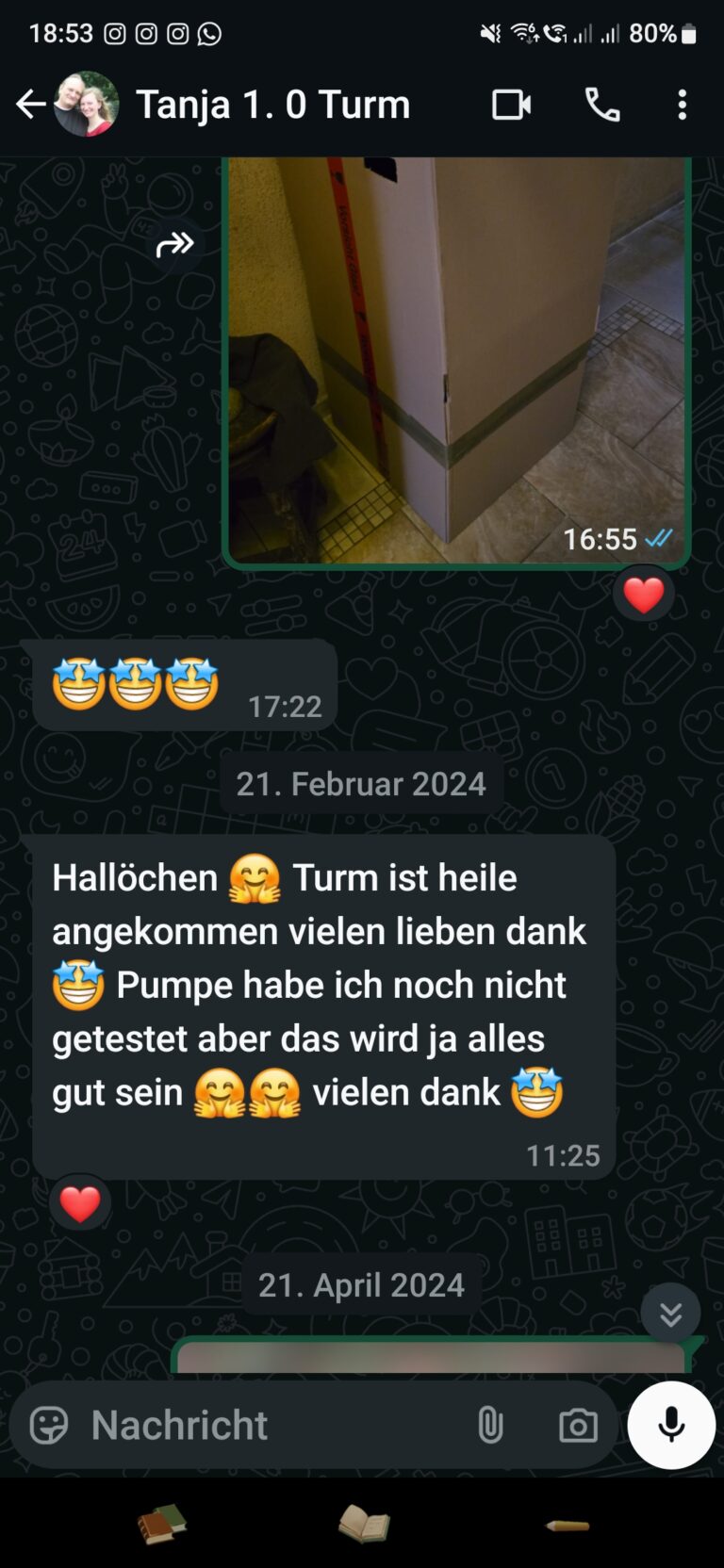Tap the heart reaction below the thank-you message
The height and width of the screenshot is (1568, 724).
pyautogui.click(x=80, y=1203)
